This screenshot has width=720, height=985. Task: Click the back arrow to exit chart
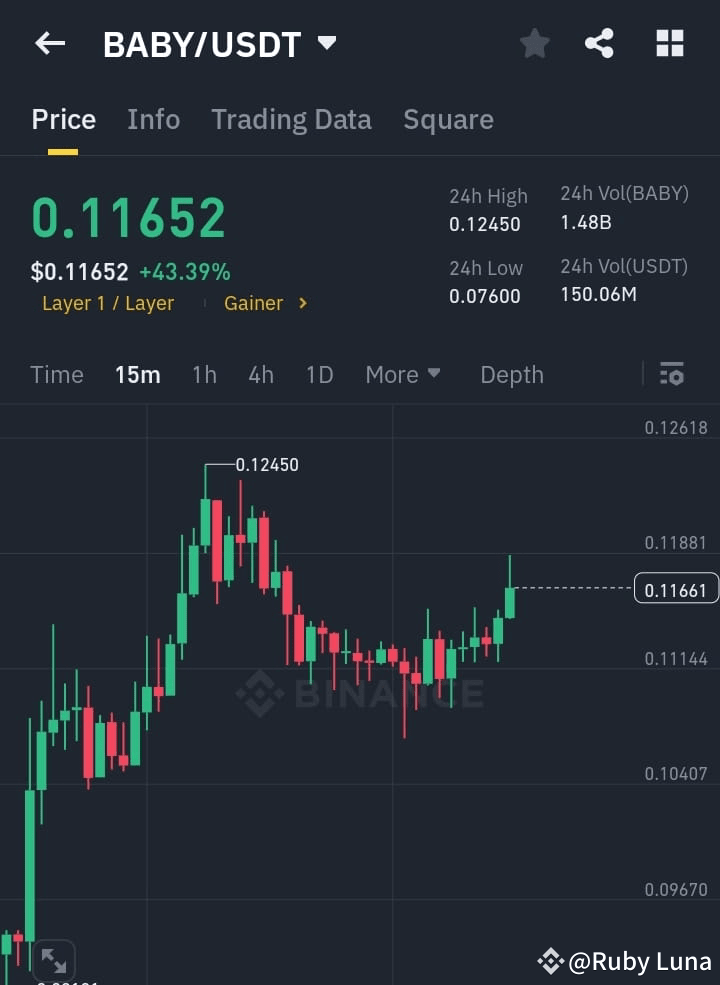pyautogui.click(x=49, y=43)
